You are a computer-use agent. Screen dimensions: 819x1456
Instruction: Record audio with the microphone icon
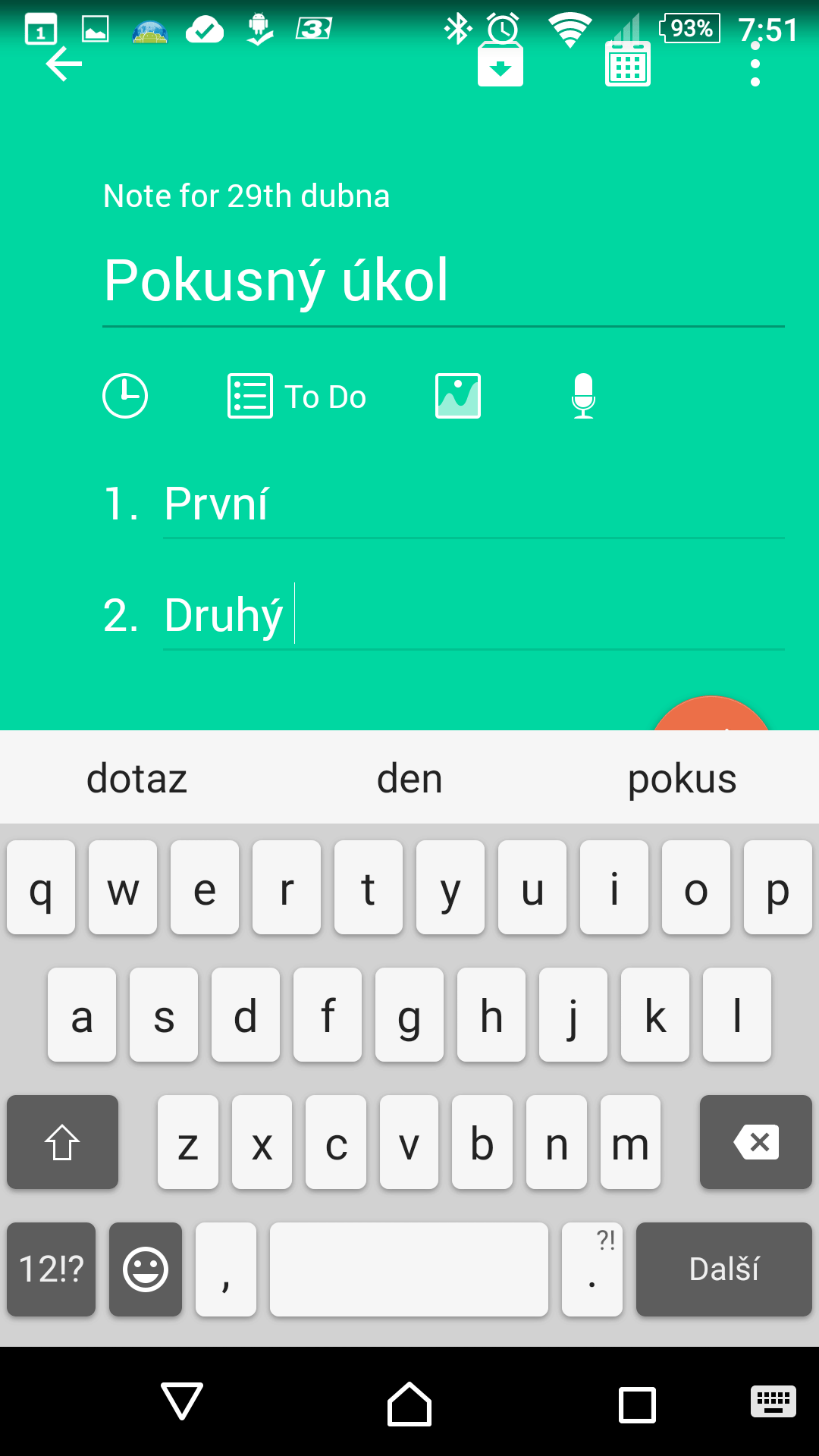[583, 396]
